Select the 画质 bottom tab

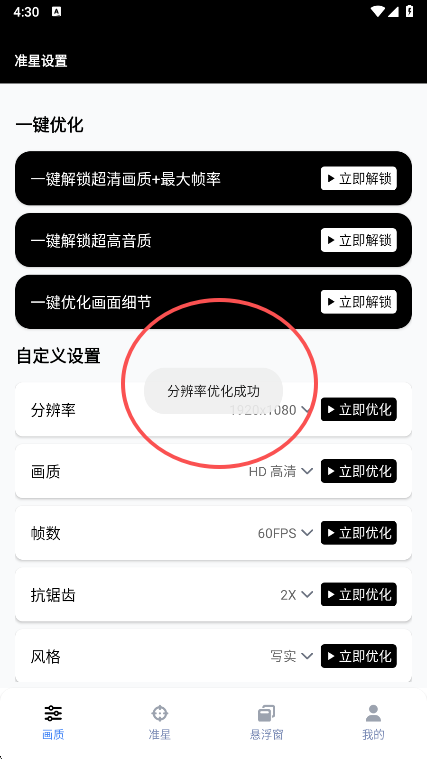click(53, 722)
